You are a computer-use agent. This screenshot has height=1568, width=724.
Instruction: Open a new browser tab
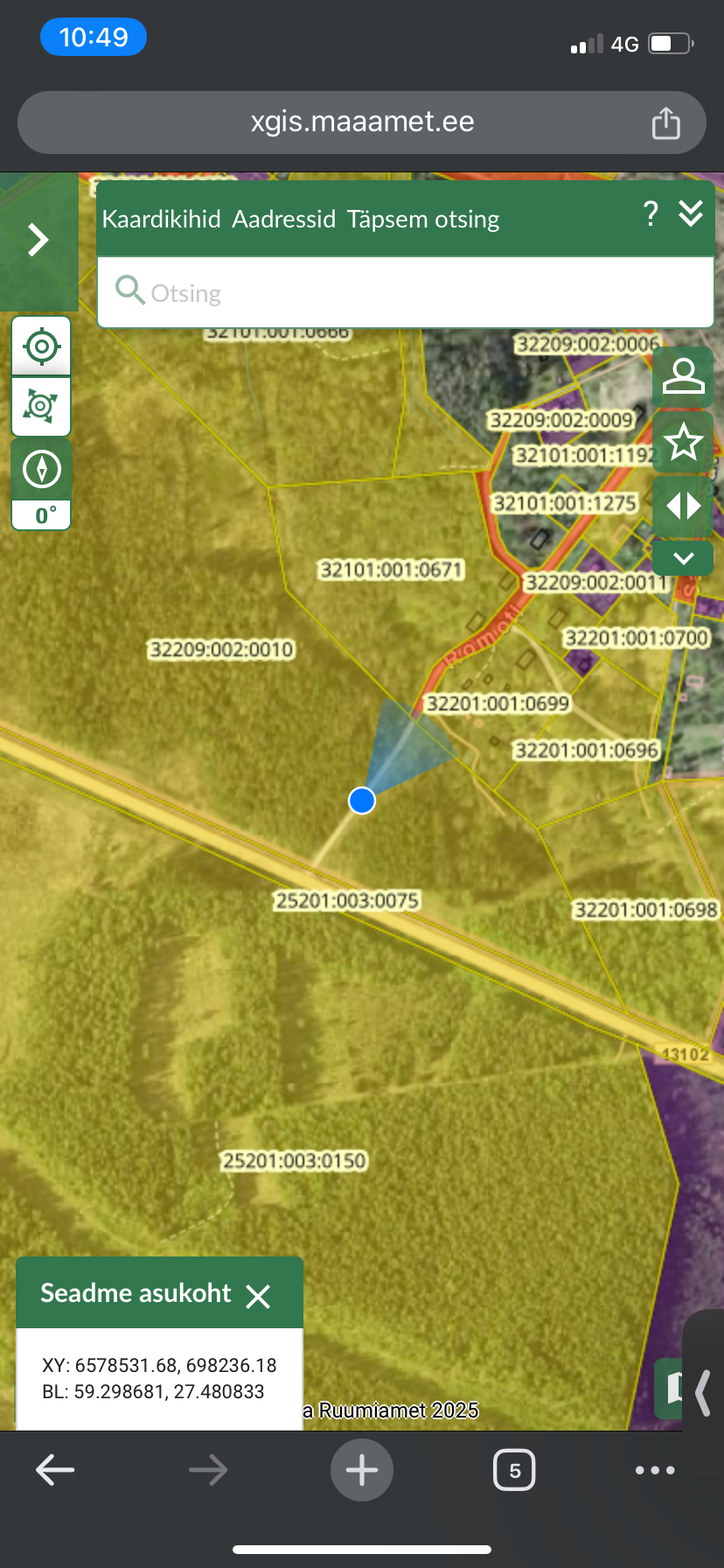362,1470
